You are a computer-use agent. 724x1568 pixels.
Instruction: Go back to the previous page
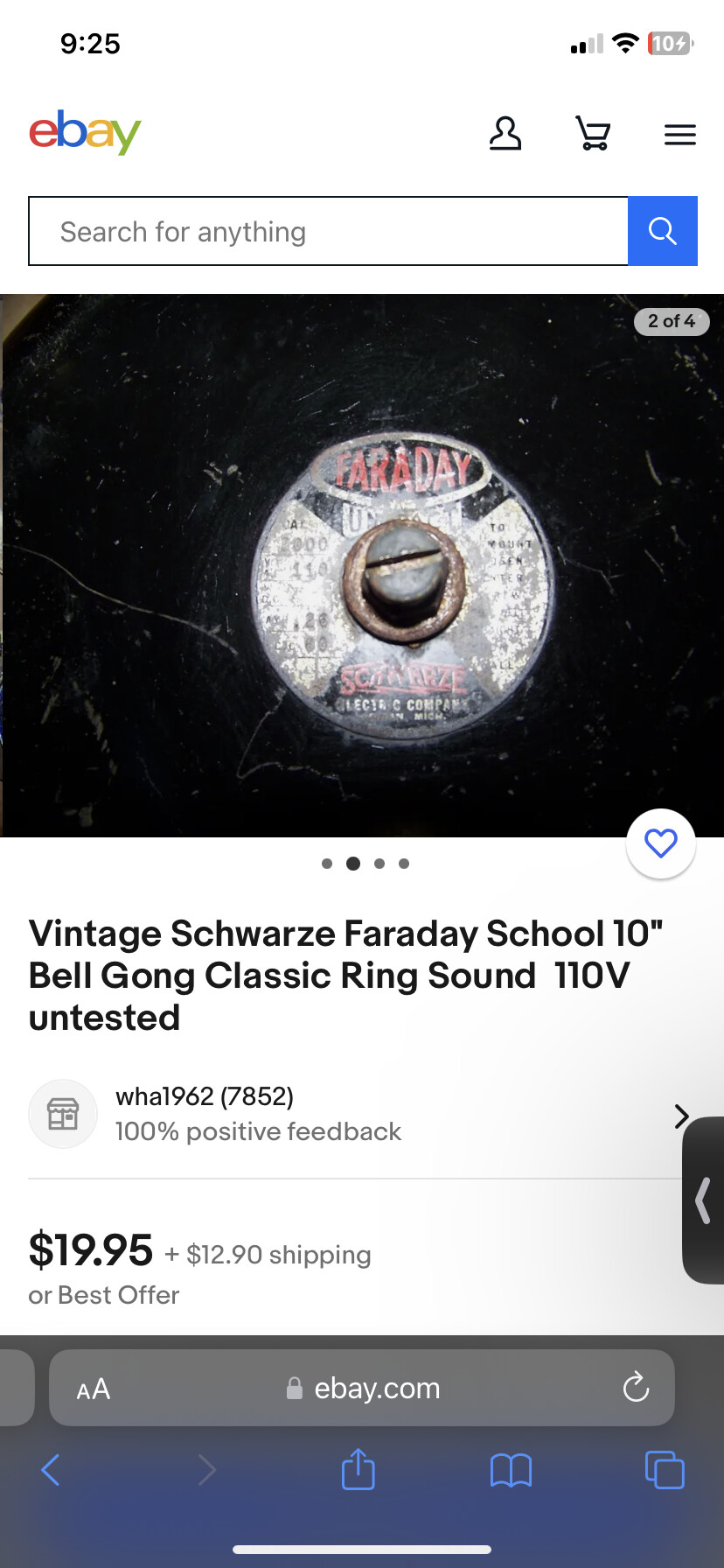[51, 1470]
